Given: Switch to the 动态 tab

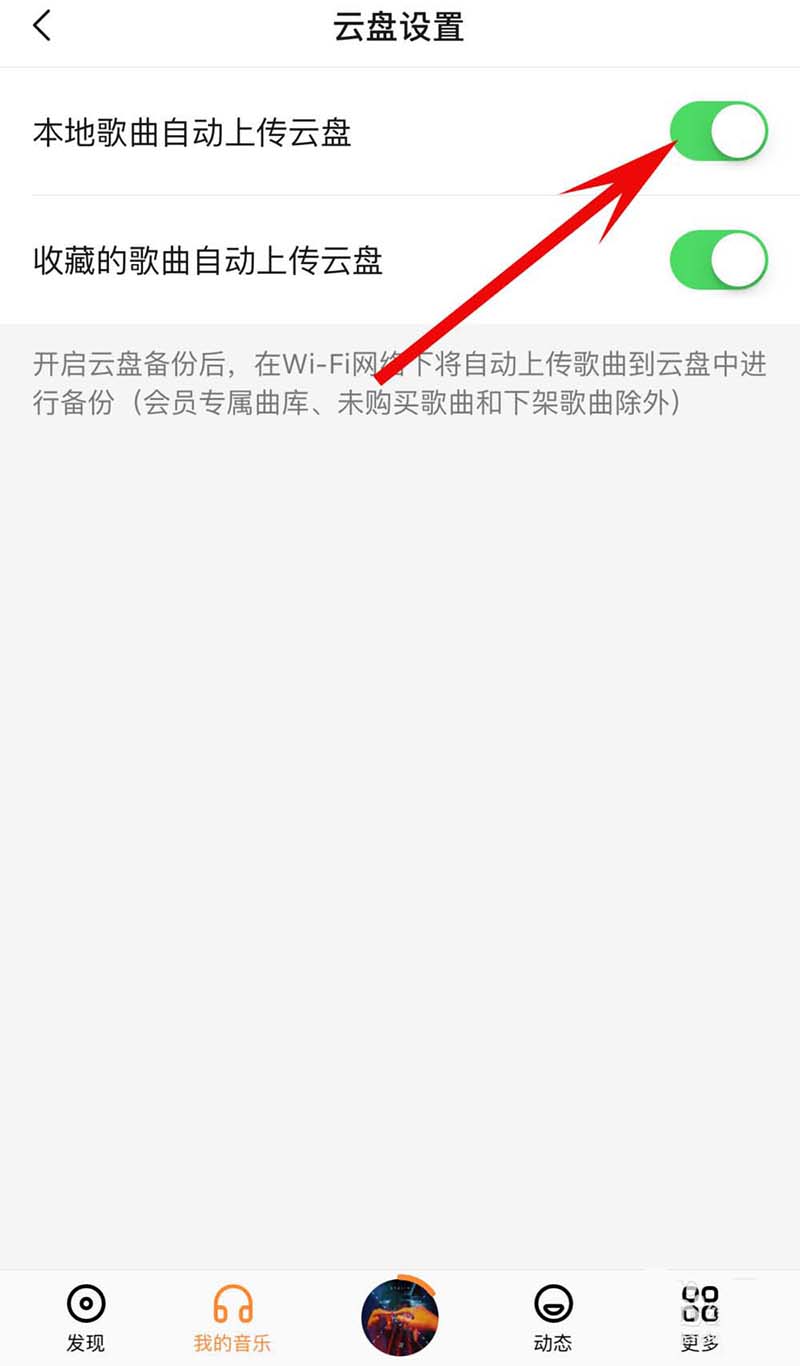Looking at the screenshot, I should (552, 1317).
